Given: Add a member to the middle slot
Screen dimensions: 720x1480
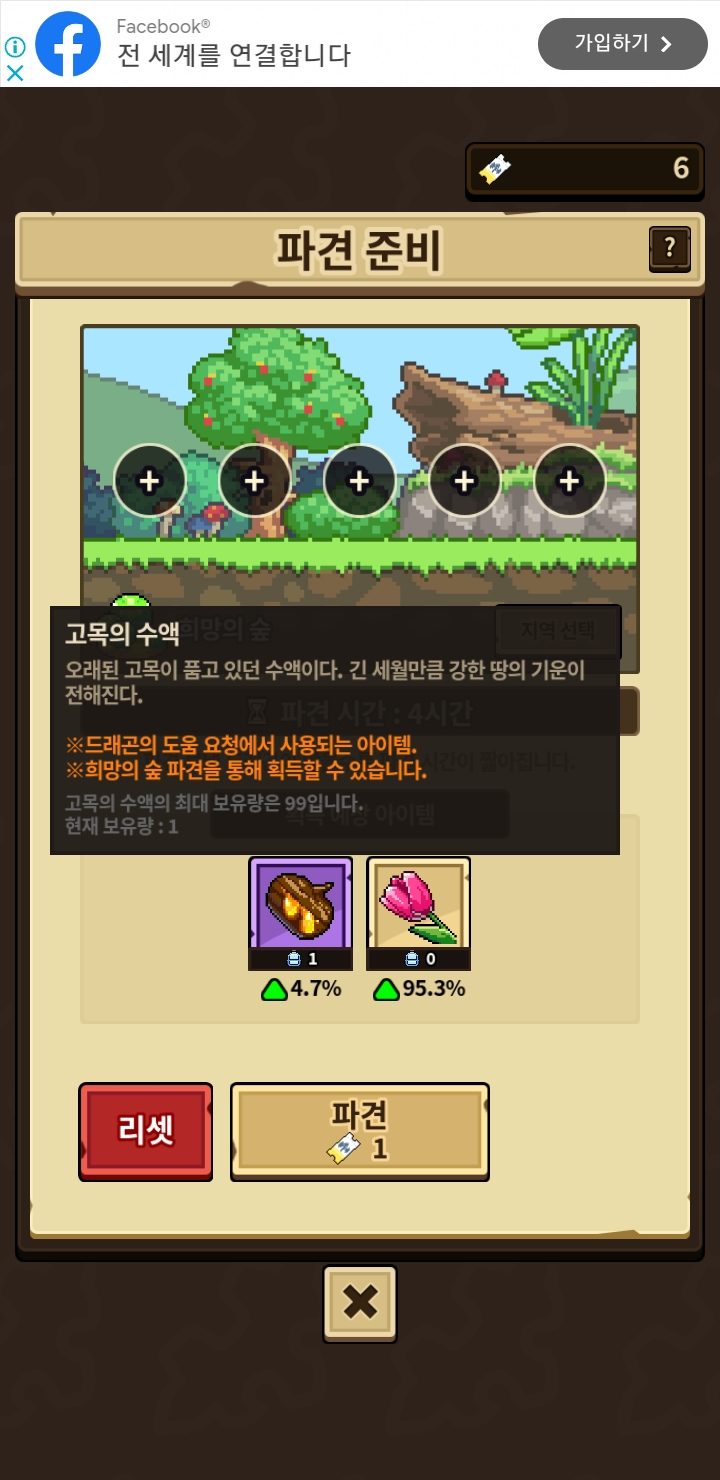Looking at the screenshot, I should pyautogui.click(x=360, y=481).
